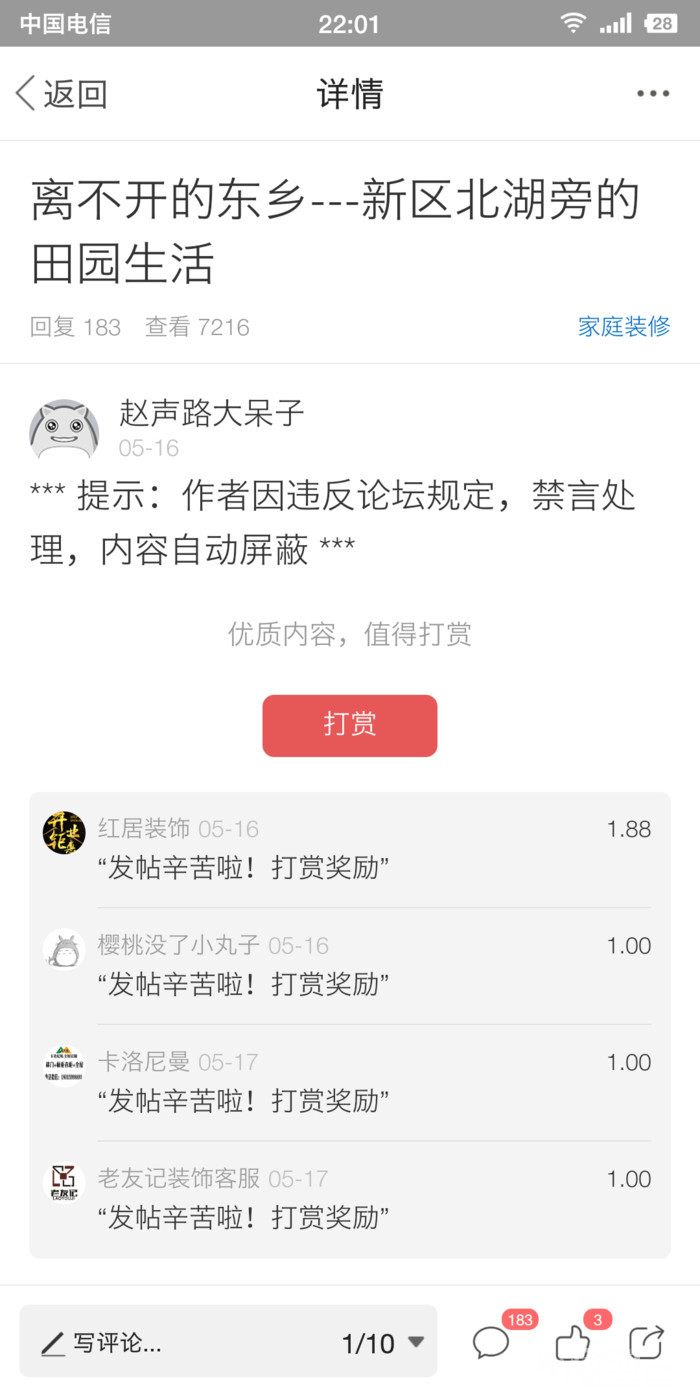Screen dimensions: 700x1400
Task: Go back using the 返回 button
Action: [x=62, y=94]
